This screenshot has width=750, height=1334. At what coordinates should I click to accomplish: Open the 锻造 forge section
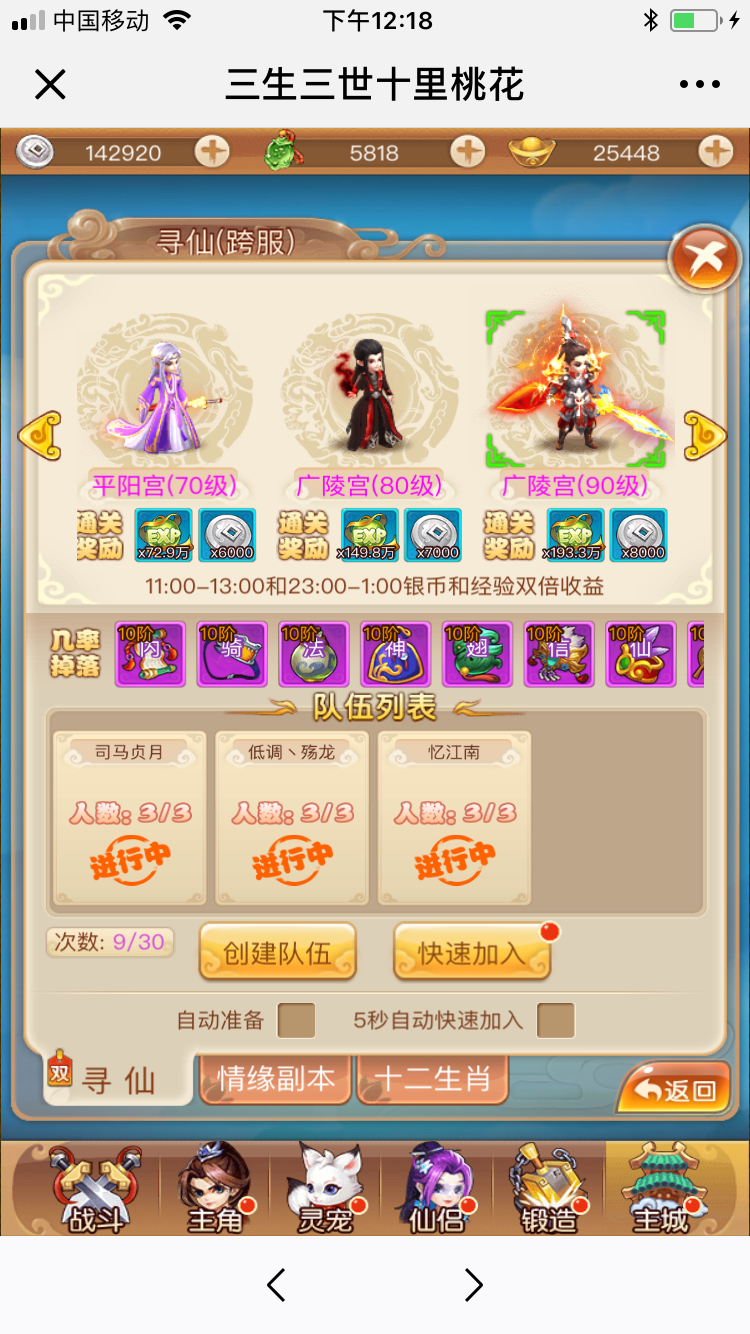pos(547,1190)
